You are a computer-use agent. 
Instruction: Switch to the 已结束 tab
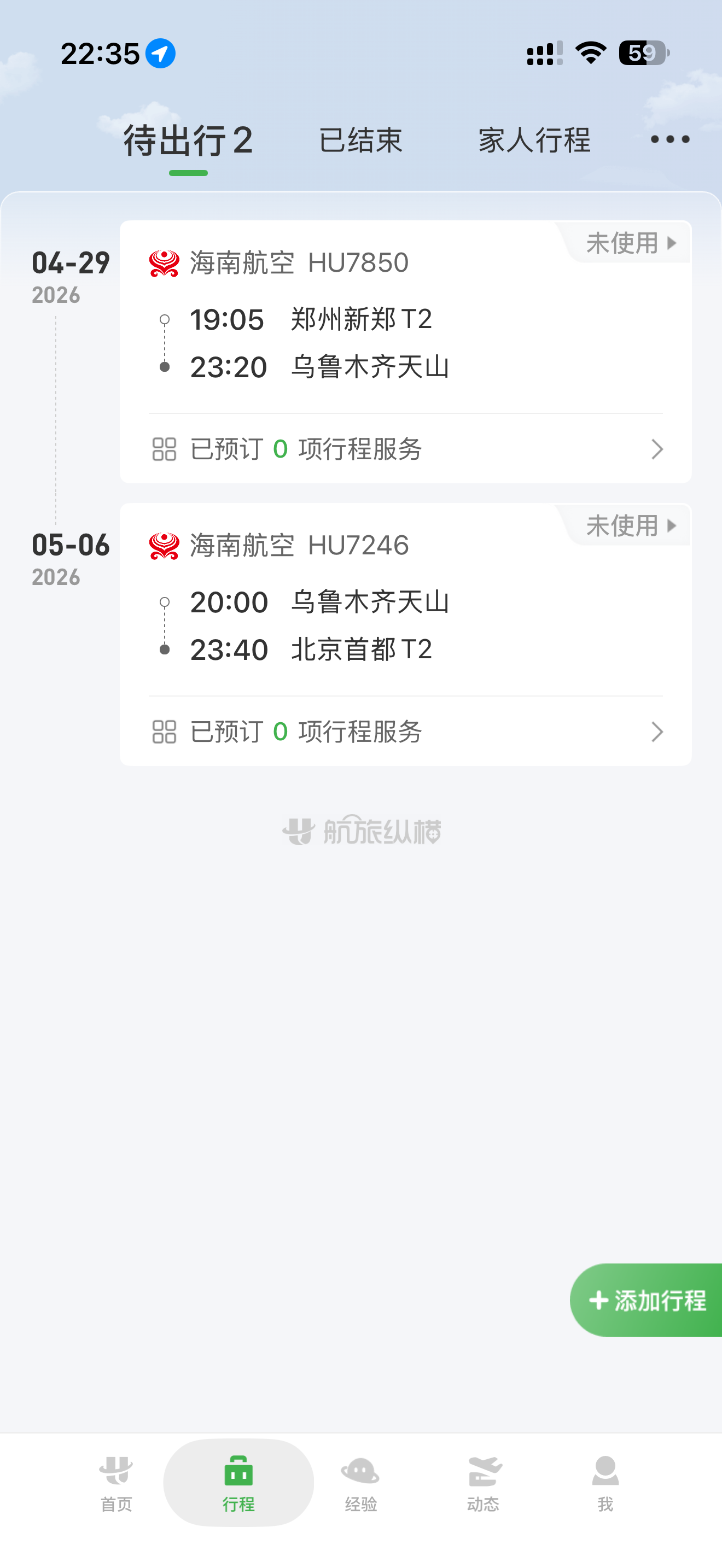tap(360, 141)
